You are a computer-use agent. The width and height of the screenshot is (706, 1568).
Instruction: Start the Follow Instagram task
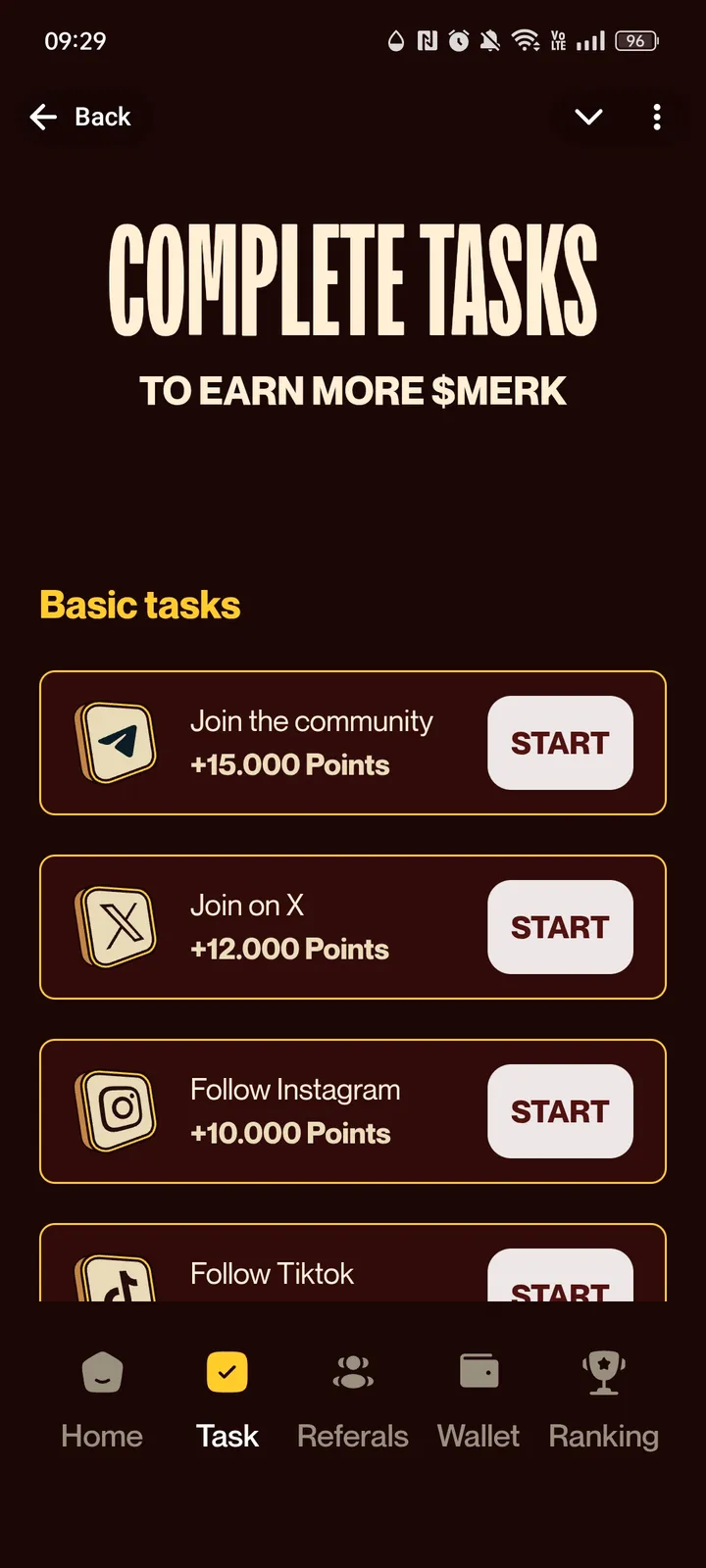[x=560, y=1111]
